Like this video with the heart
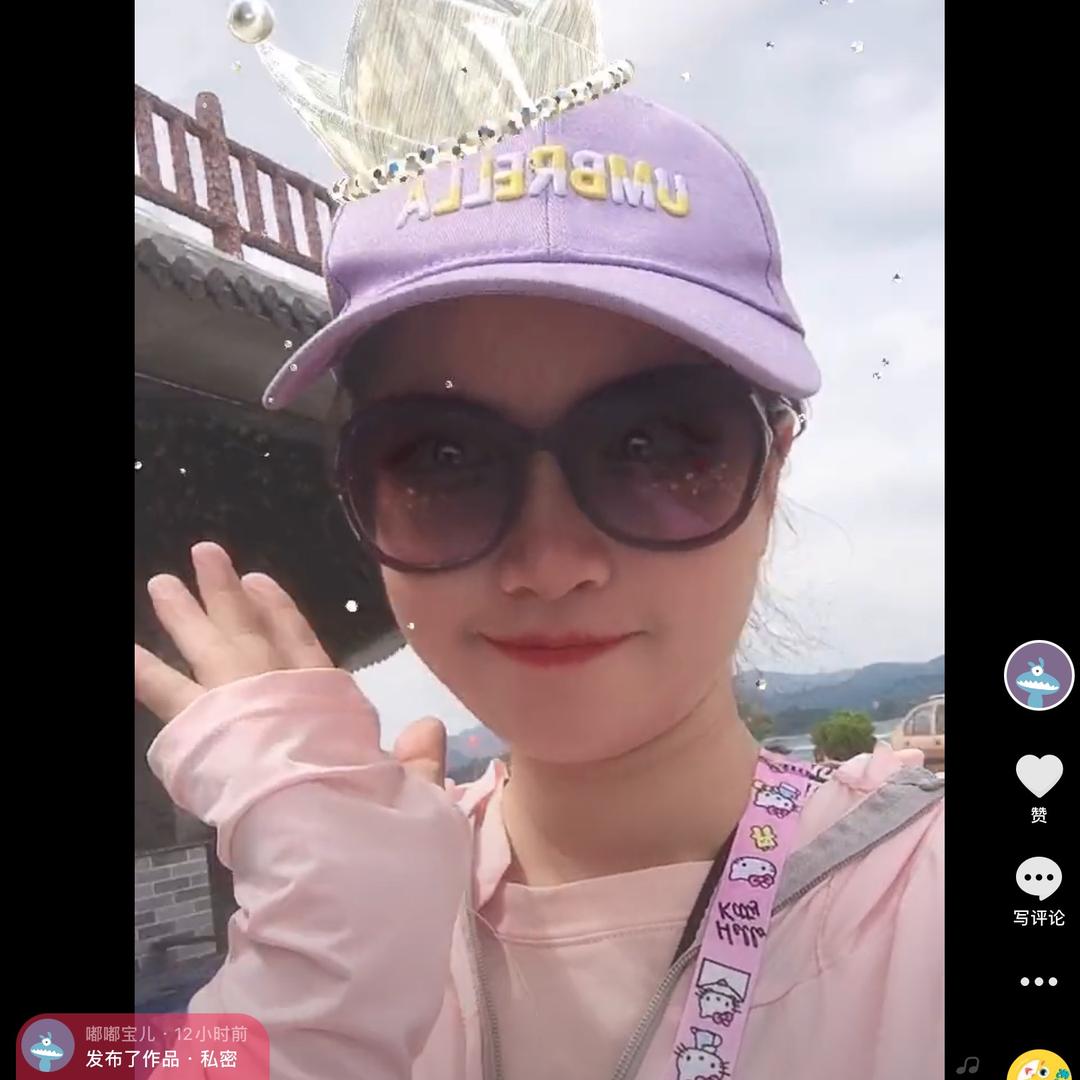Image resolution: width=1080 pixels, height=1080 pixels. pos(1038,775)
